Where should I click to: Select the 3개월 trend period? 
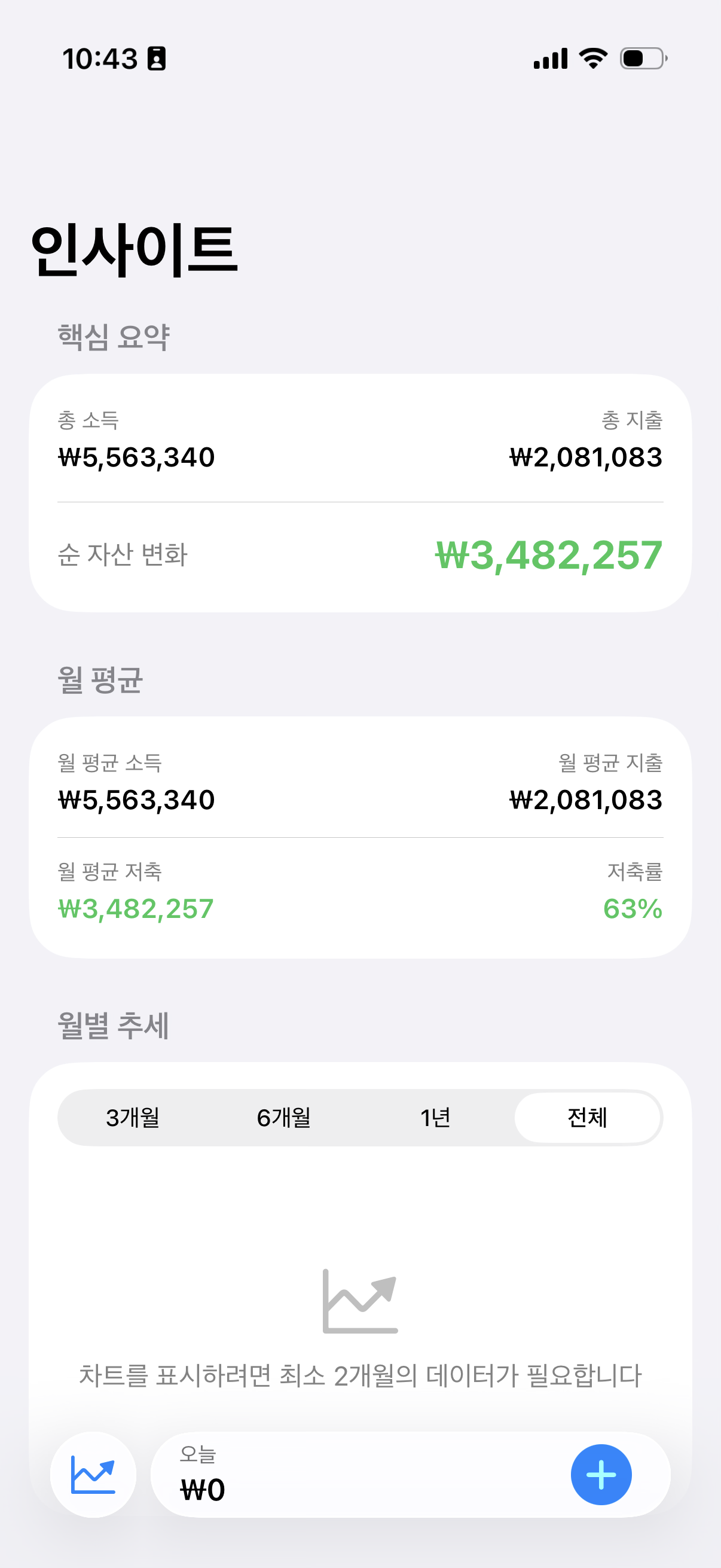pyautogui.click(x=133, y=1118)
